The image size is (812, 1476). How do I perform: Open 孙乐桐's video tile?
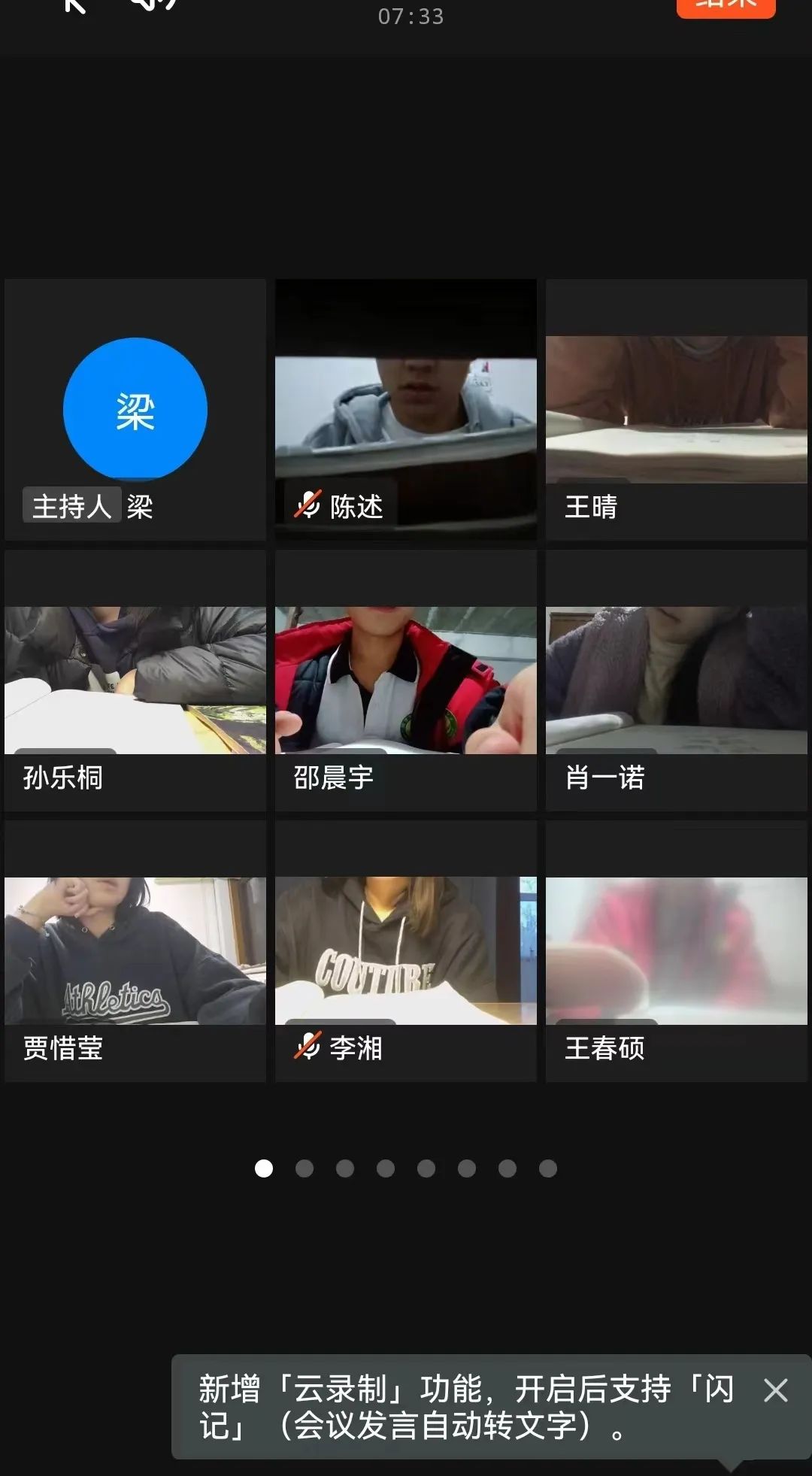(x=135, y=680)
